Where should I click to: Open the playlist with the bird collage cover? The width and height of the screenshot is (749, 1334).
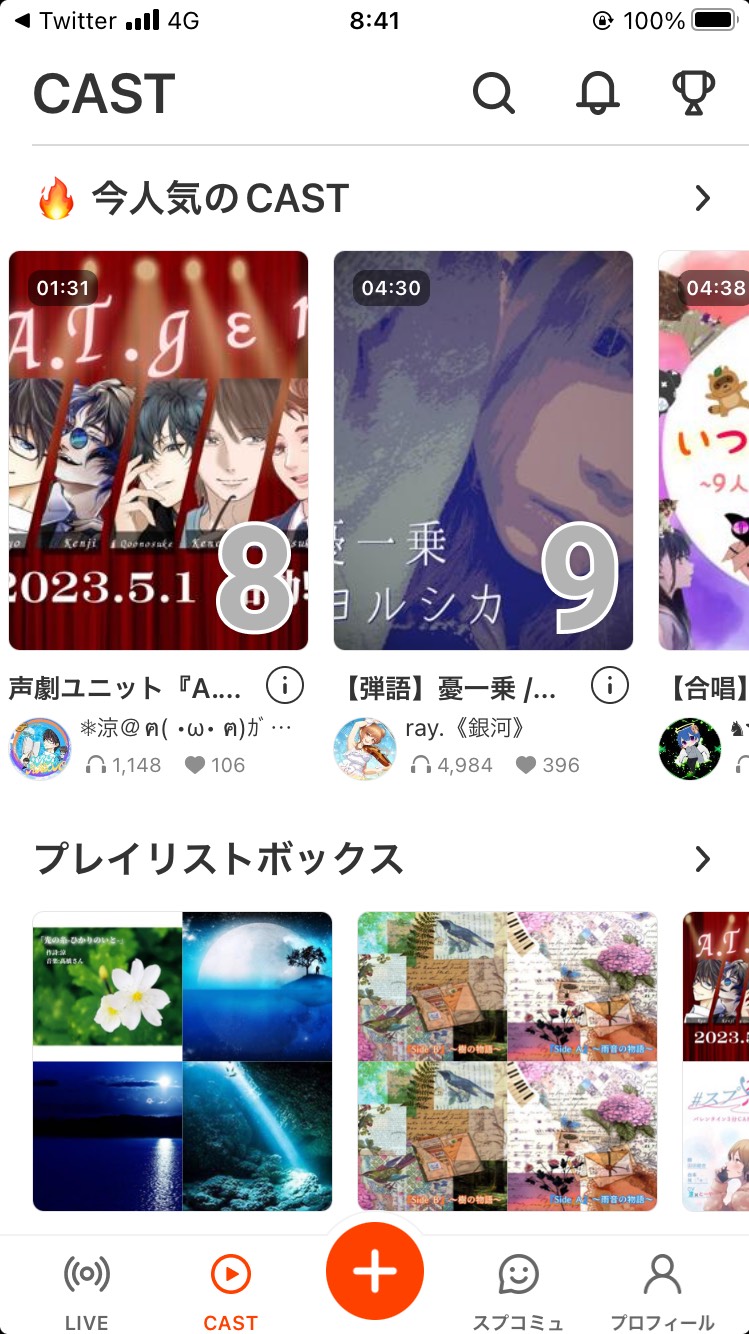(507, 1061)
